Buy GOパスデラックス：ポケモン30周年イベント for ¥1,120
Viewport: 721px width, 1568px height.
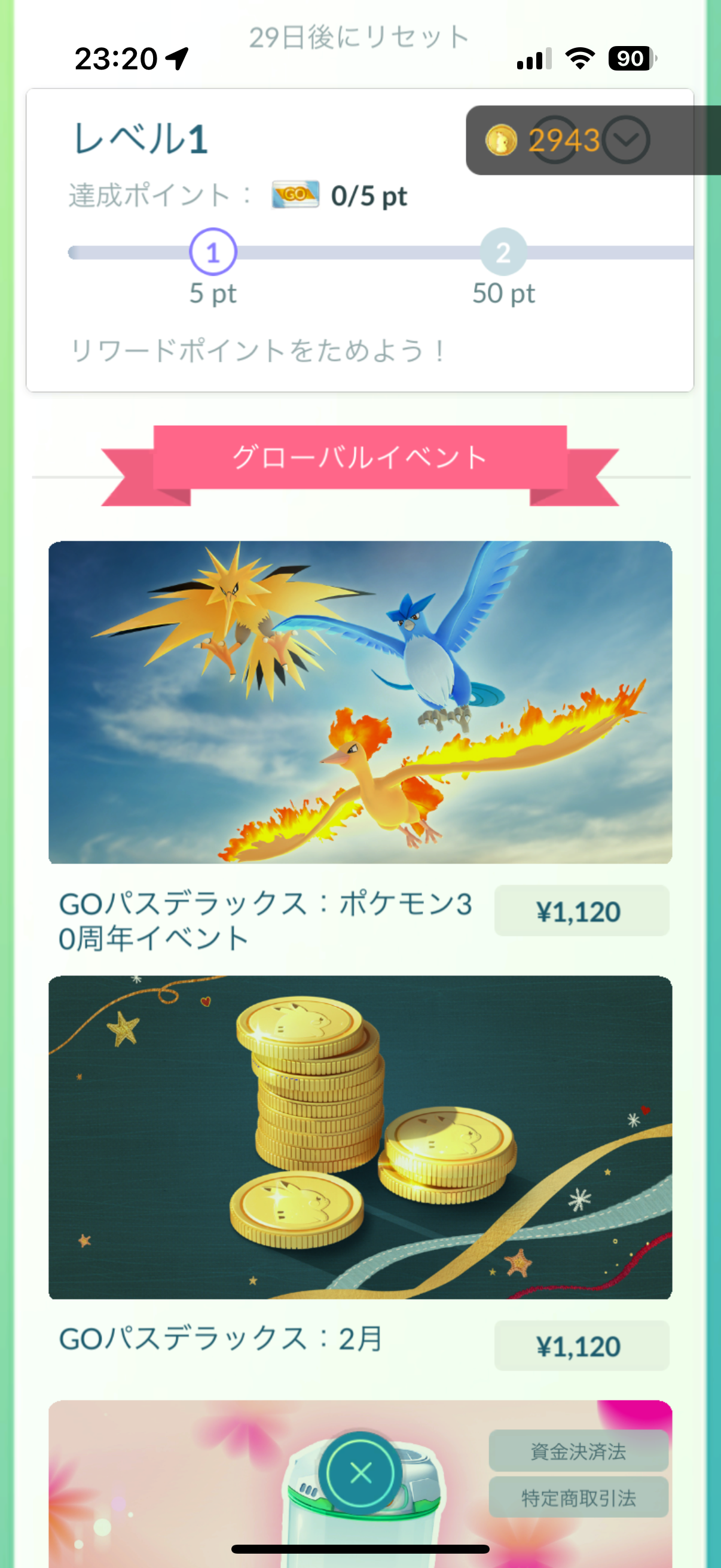click(x=581, y=911)
